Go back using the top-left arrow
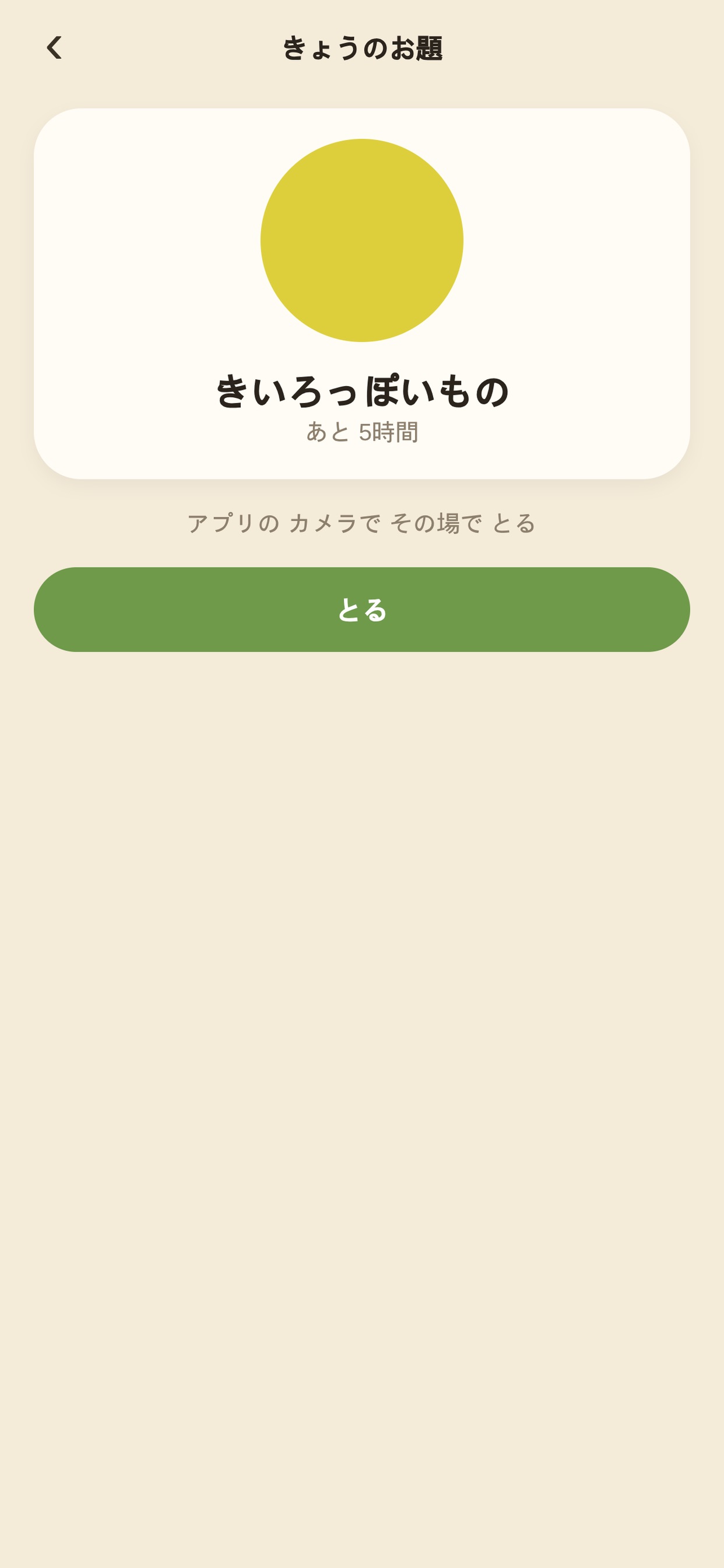The image size is (724, 1568). pyautogui.click(x=54, y=47)
